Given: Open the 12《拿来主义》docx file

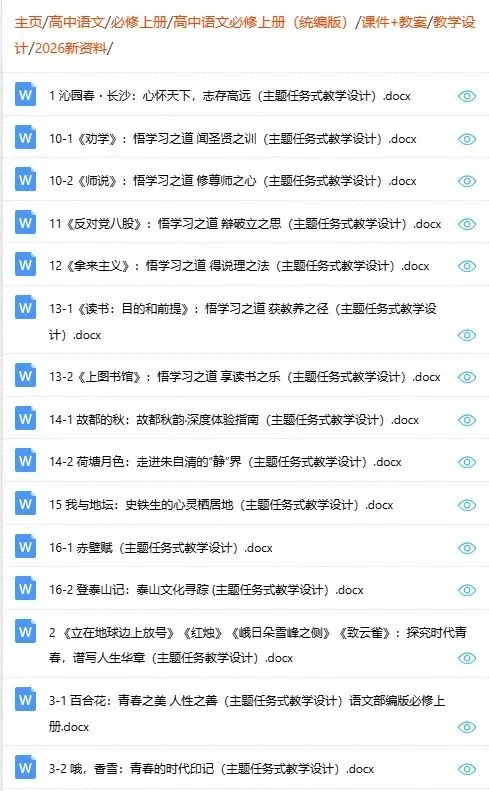Looking at the screenshot, I should click(239, 266).
